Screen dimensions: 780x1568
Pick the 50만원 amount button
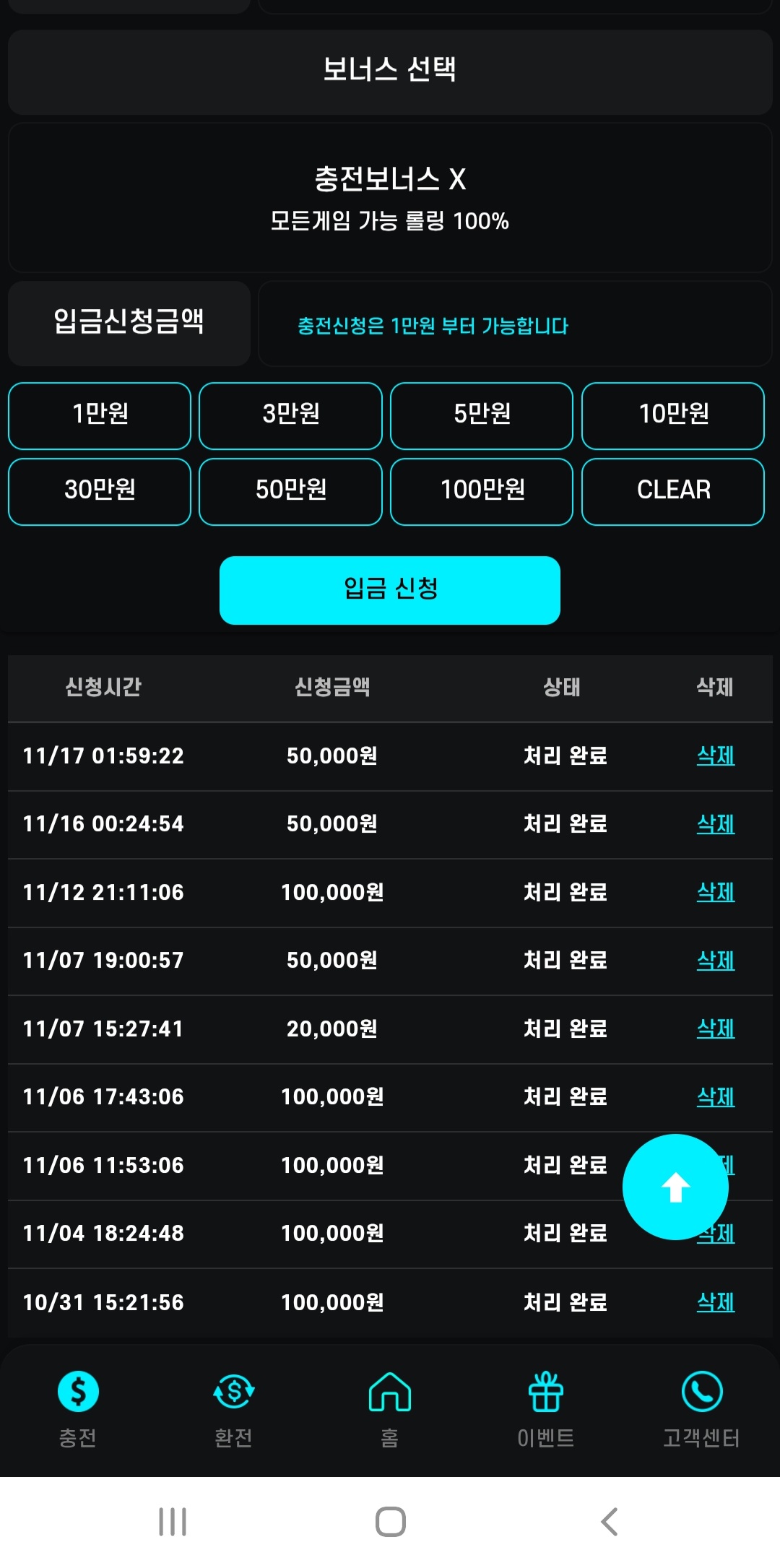290,491
